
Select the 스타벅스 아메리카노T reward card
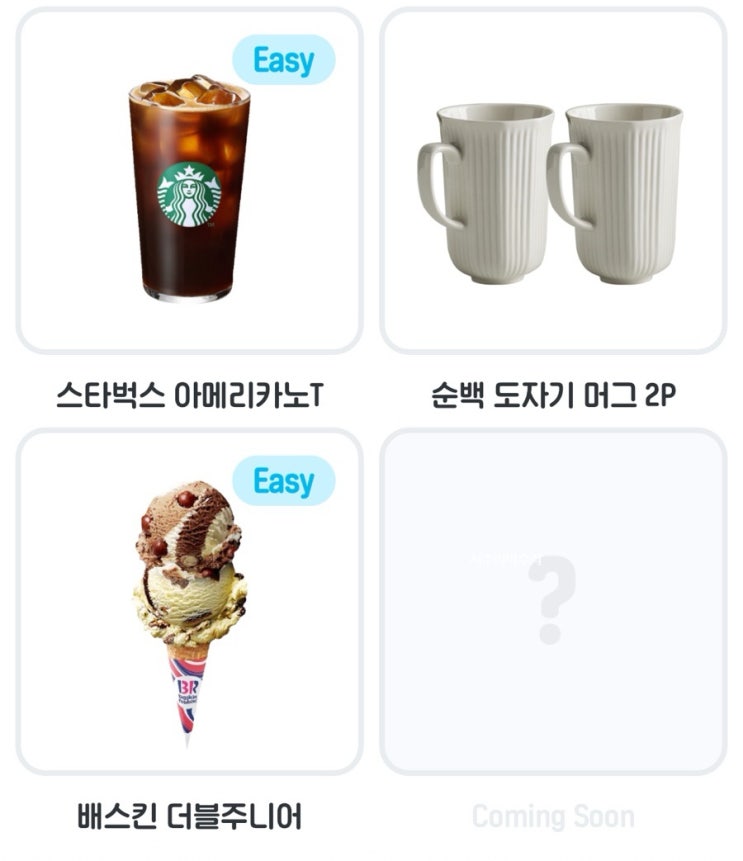189,181
